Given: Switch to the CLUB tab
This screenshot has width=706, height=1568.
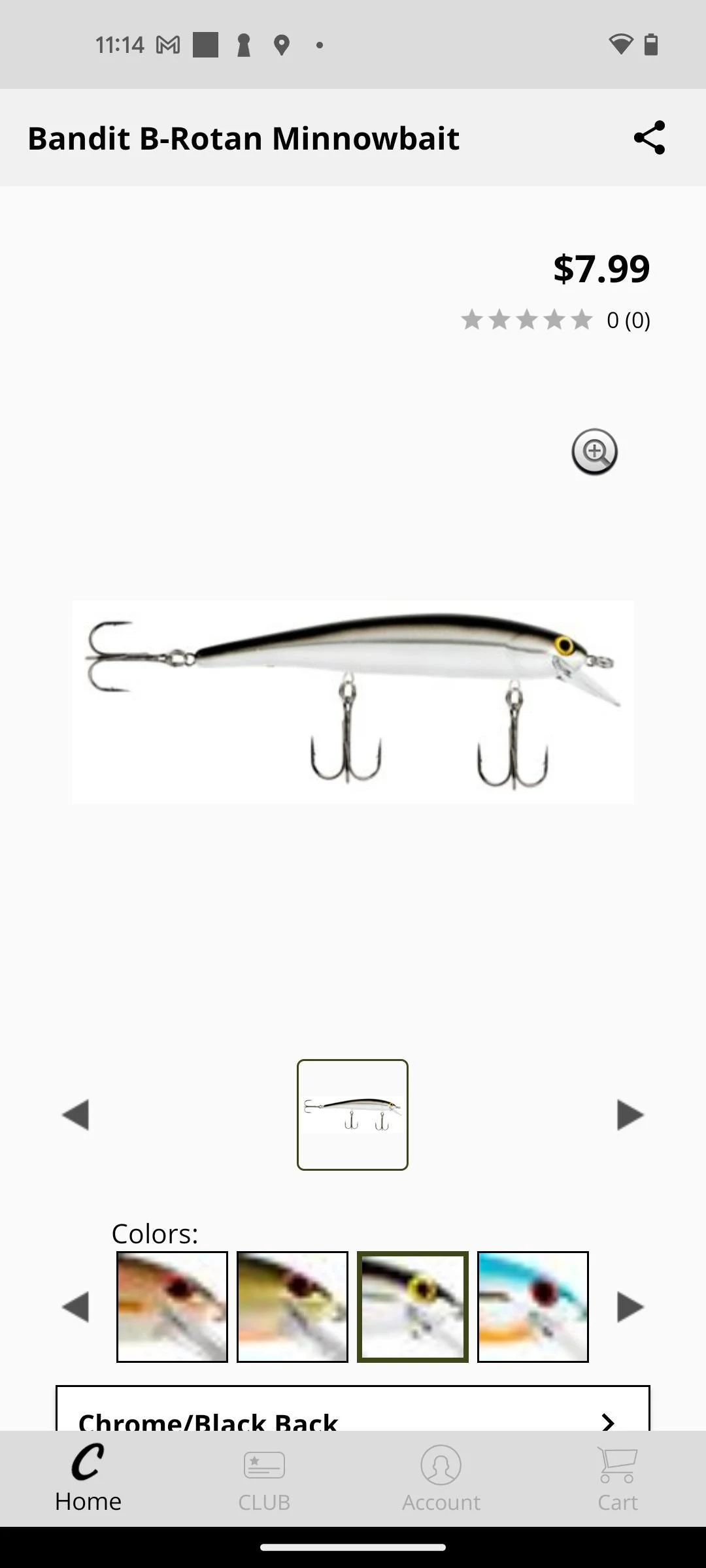Looking at the screenshot, I should tap(264, 1478).
